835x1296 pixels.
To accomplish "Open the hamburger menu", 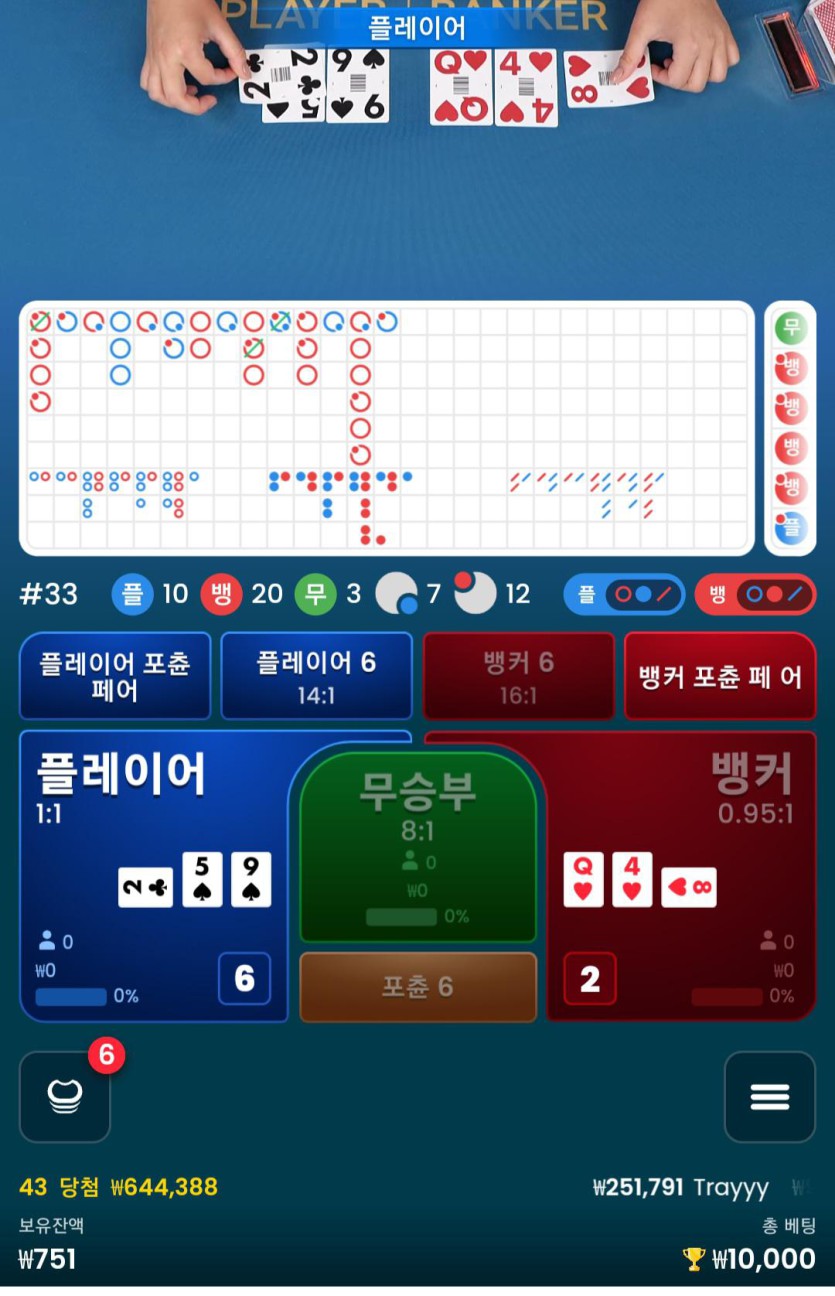I will coord(770,1096).
